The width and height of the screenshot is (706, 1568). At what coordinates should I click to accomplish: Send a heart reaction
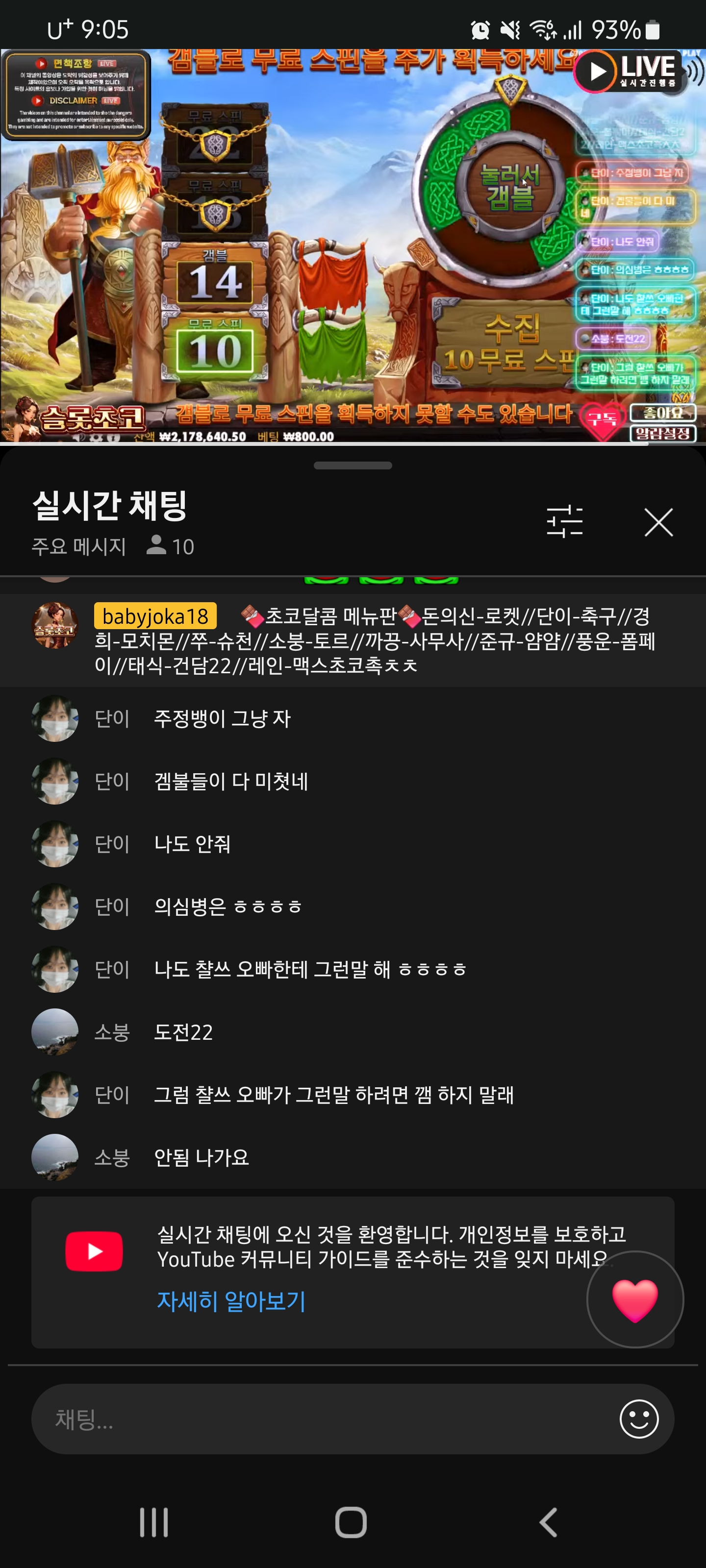(x=635, y=1299)
